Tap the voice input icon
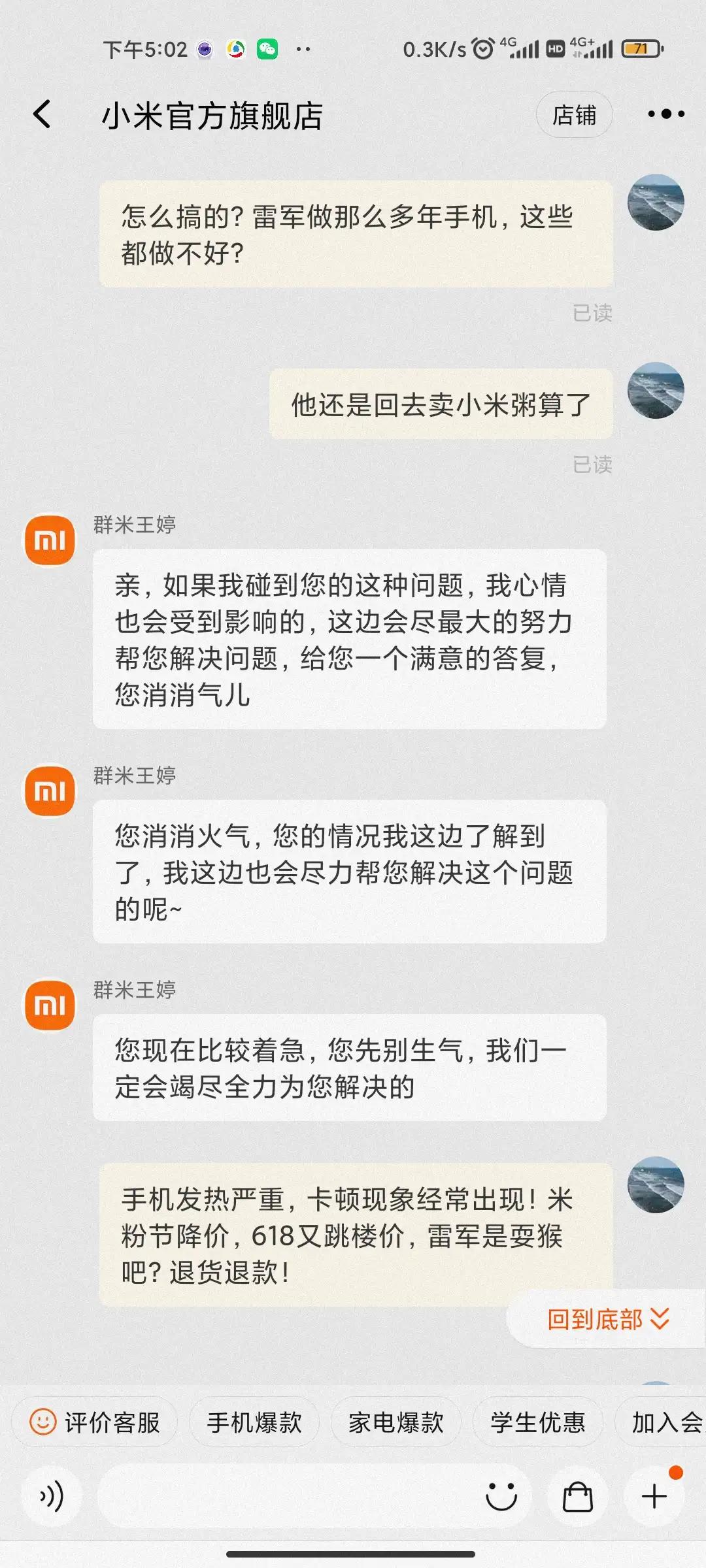Image resolution: width=706 pixels, height=1568 pixels. 52,1495
